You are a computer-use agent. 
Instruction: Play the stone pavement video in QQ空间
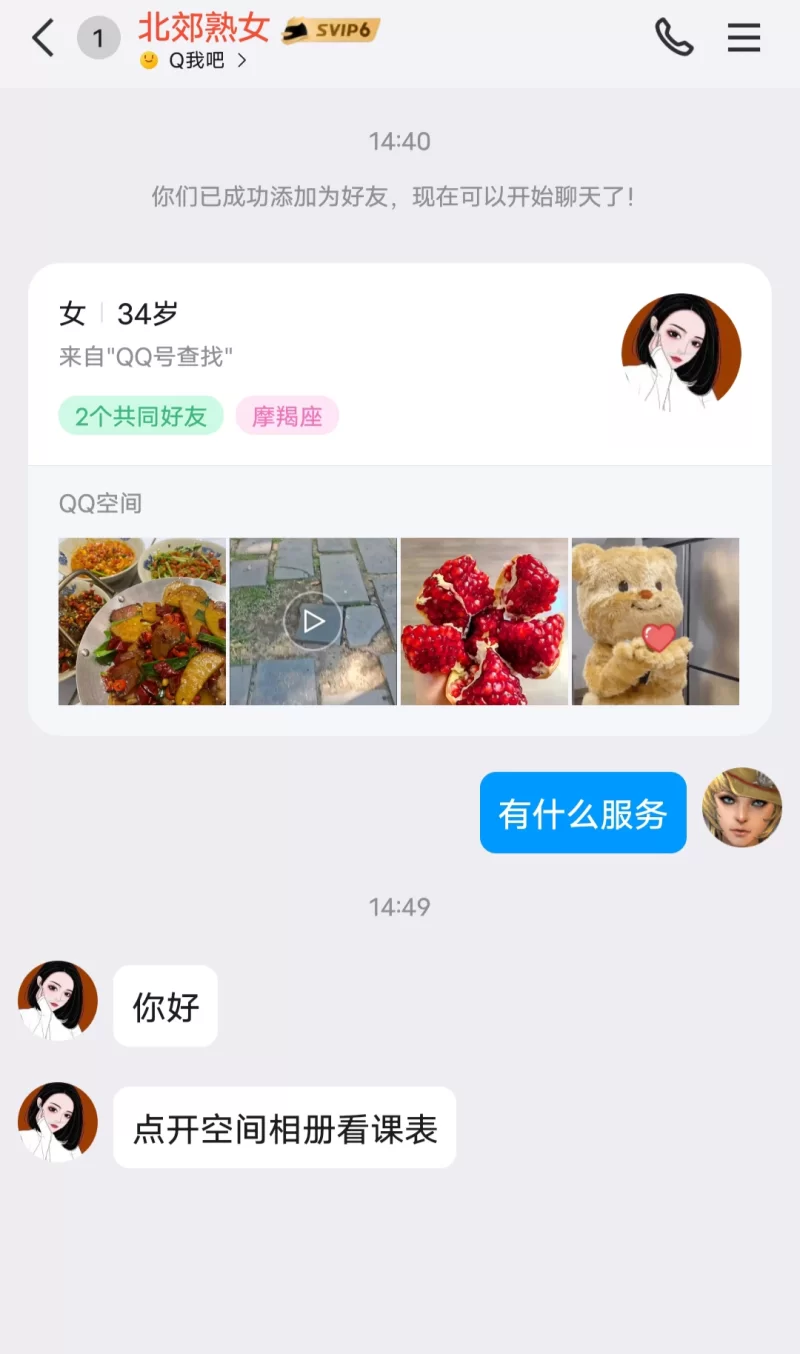pos(313,621)
